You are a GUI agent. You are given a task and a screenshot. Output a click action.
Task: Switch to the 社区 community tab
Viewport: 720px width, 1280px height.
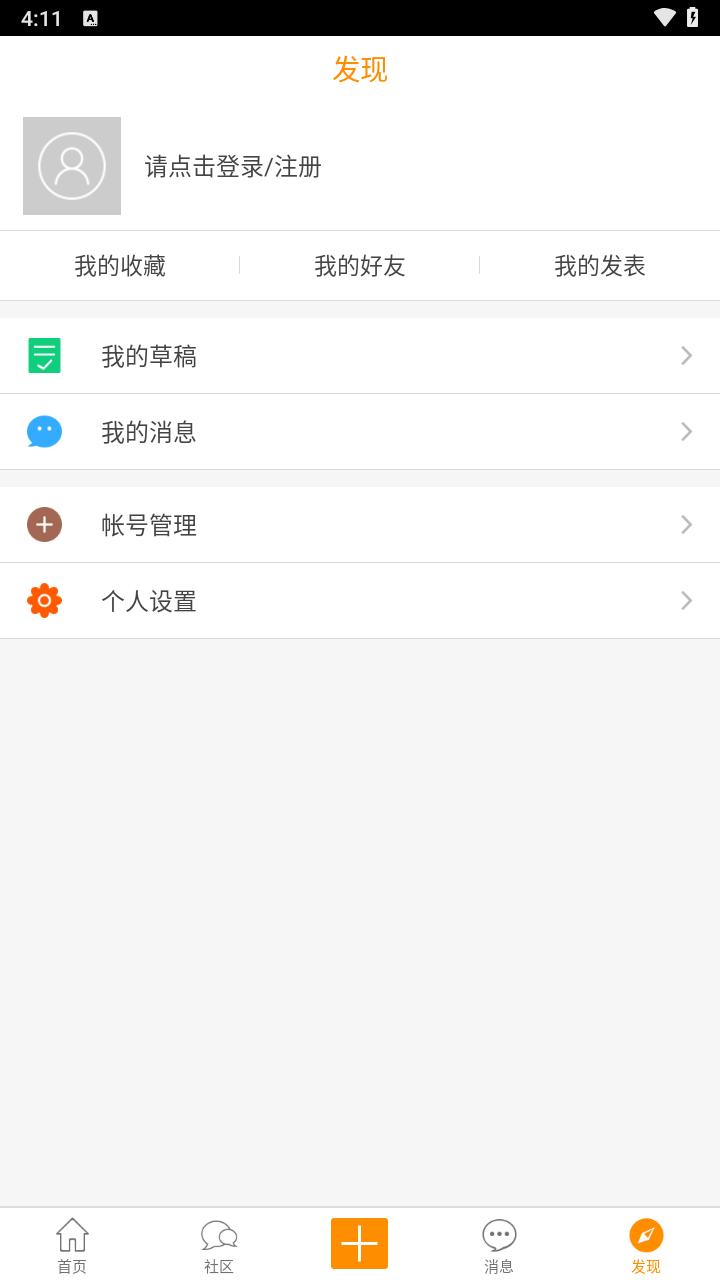click(219, 1245)
